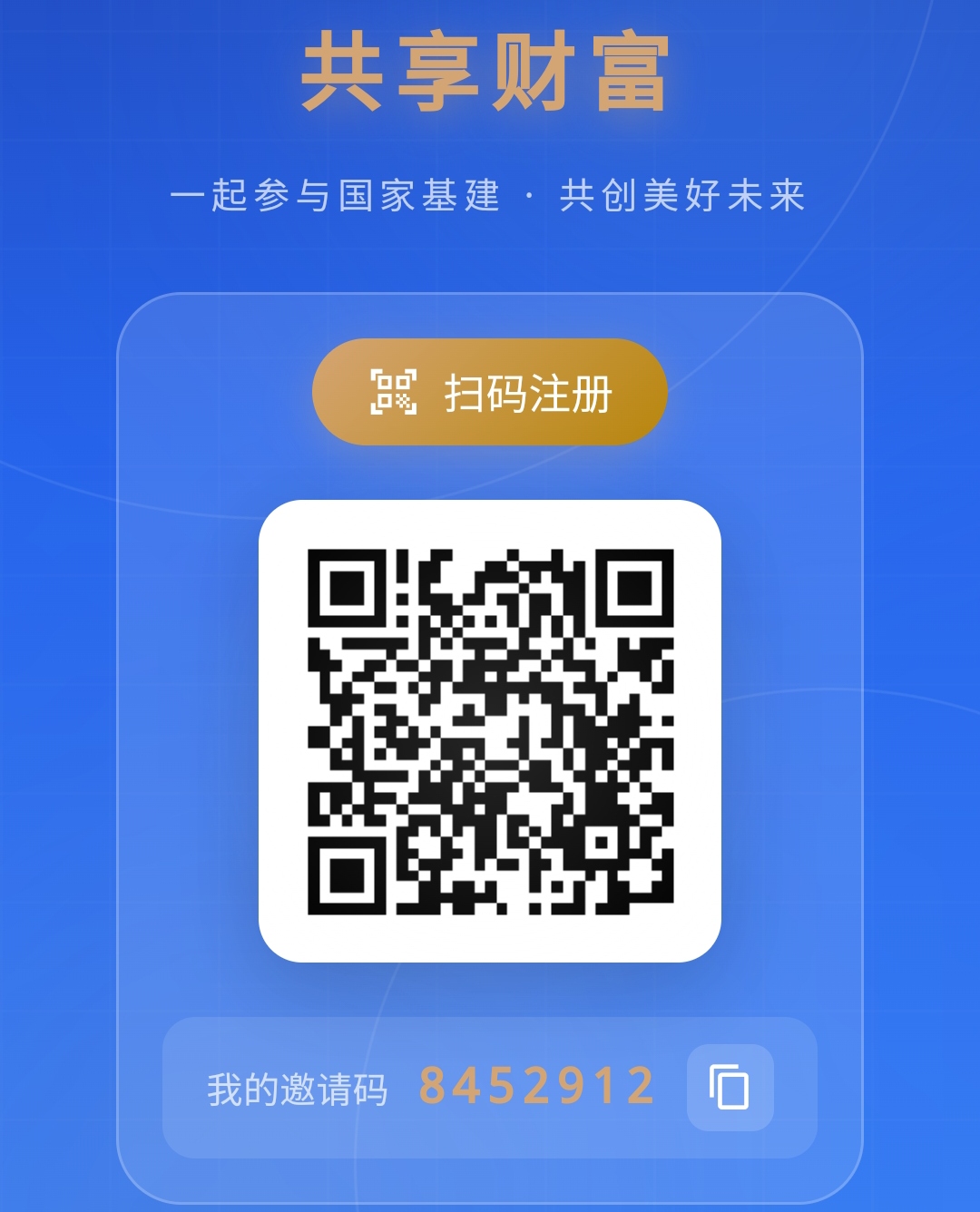Select the gold-colored invite code digits
980x1212 pixels.
tap(537, 1085)
